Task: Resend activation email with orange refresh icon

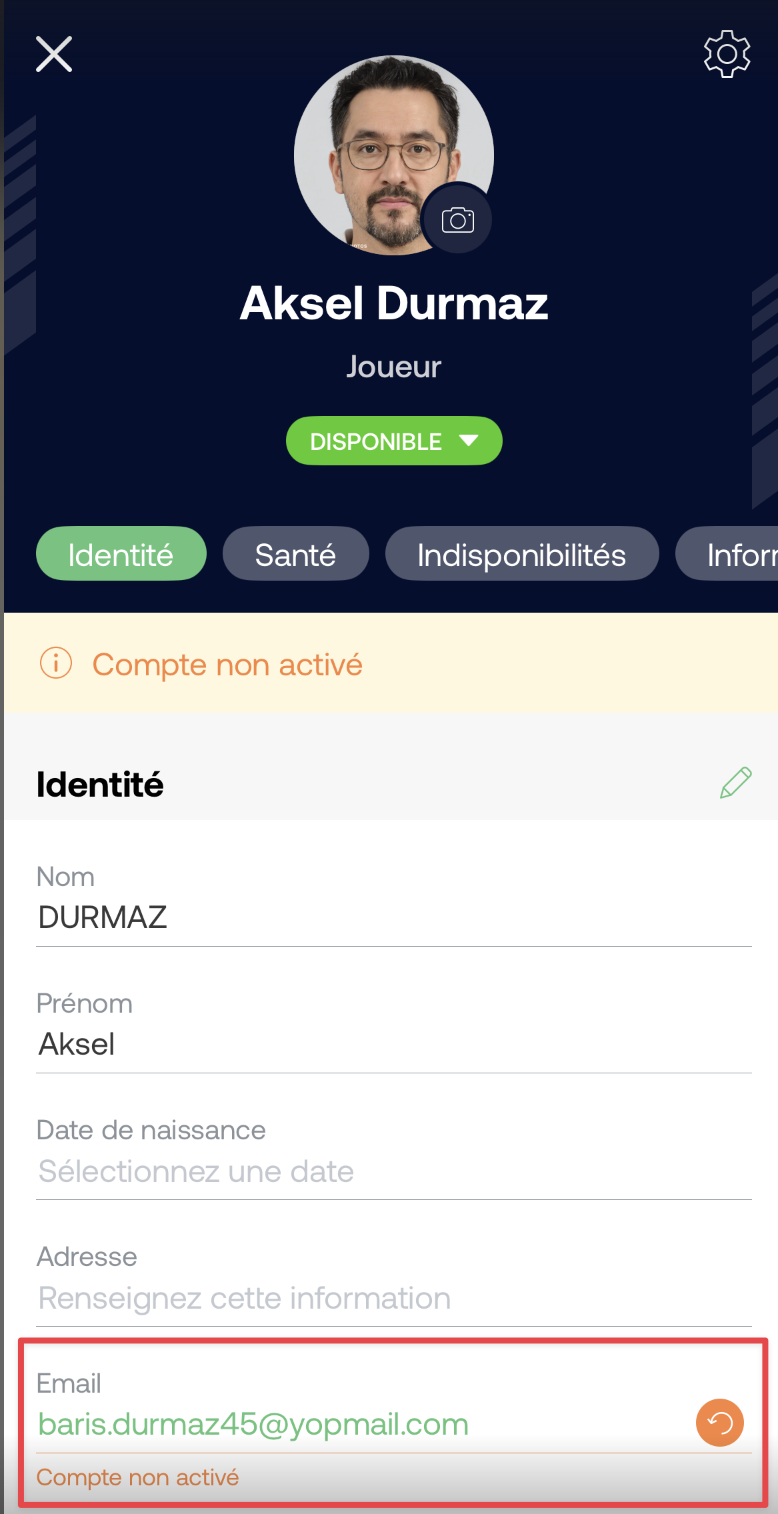Action: coord(720,1422)
